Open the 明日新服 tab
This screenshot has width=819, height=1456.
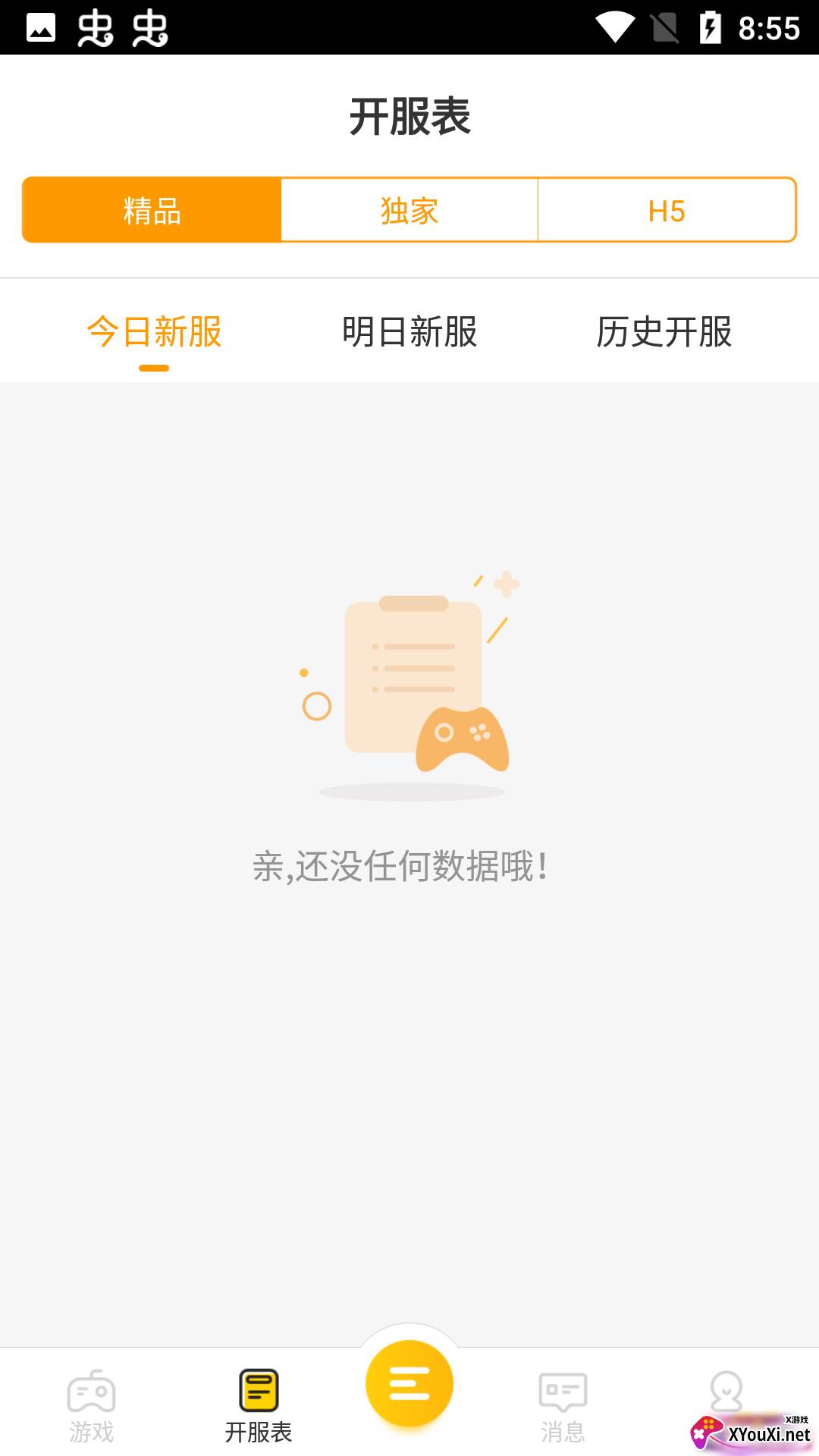pos(409,332)
